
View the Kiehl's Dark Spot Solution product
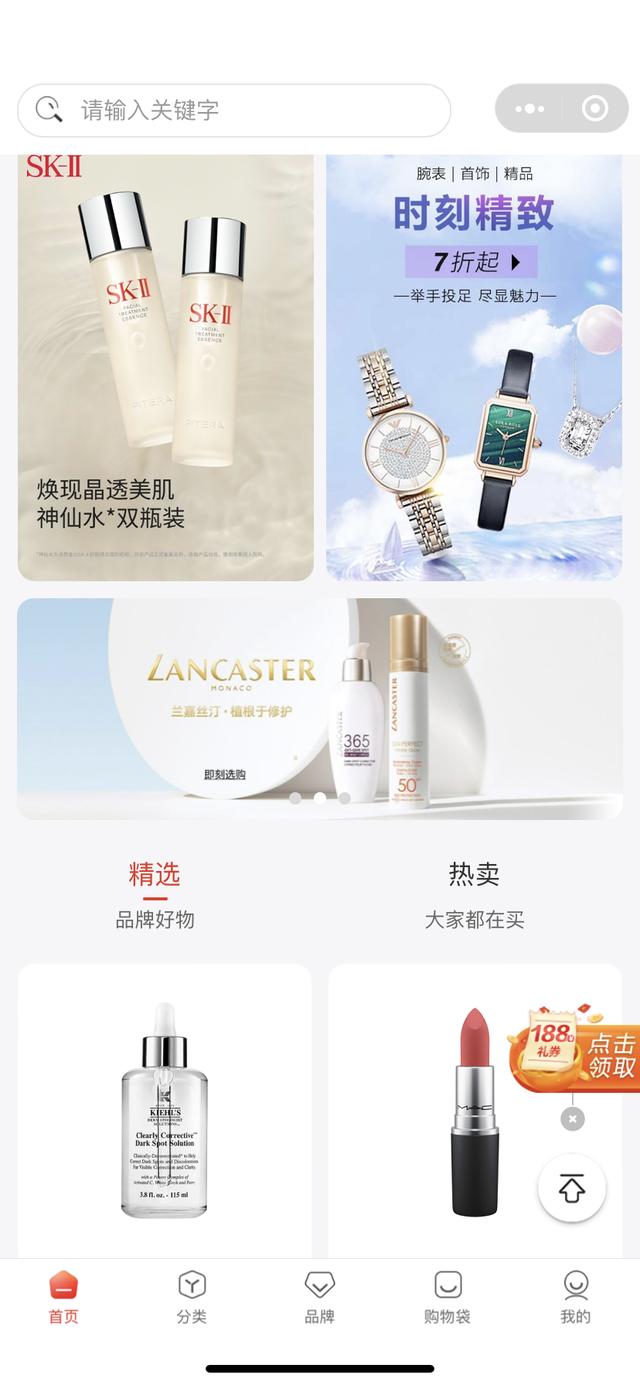click(165, 1110)
